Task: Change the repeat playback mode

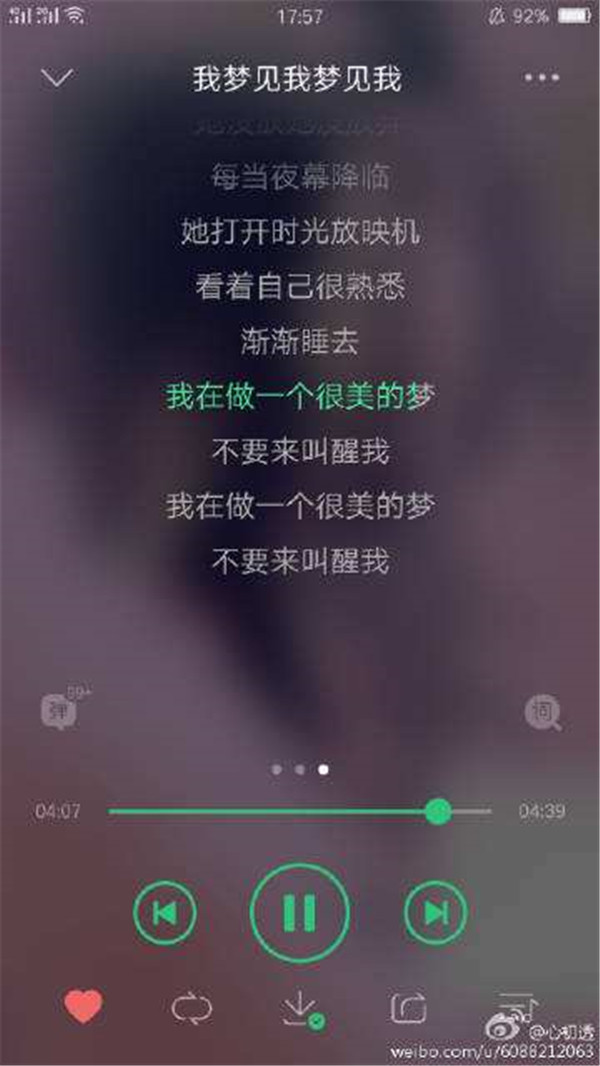Action: click(x=191, y=1009)
